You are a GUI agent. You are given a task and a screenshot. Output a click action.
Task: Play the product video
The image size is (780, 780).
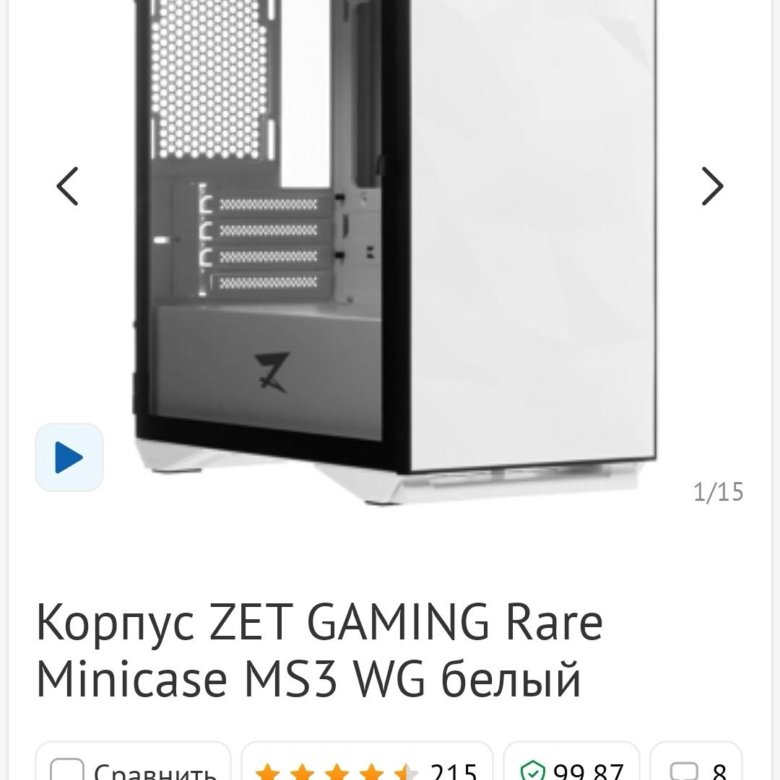[69, 458]
